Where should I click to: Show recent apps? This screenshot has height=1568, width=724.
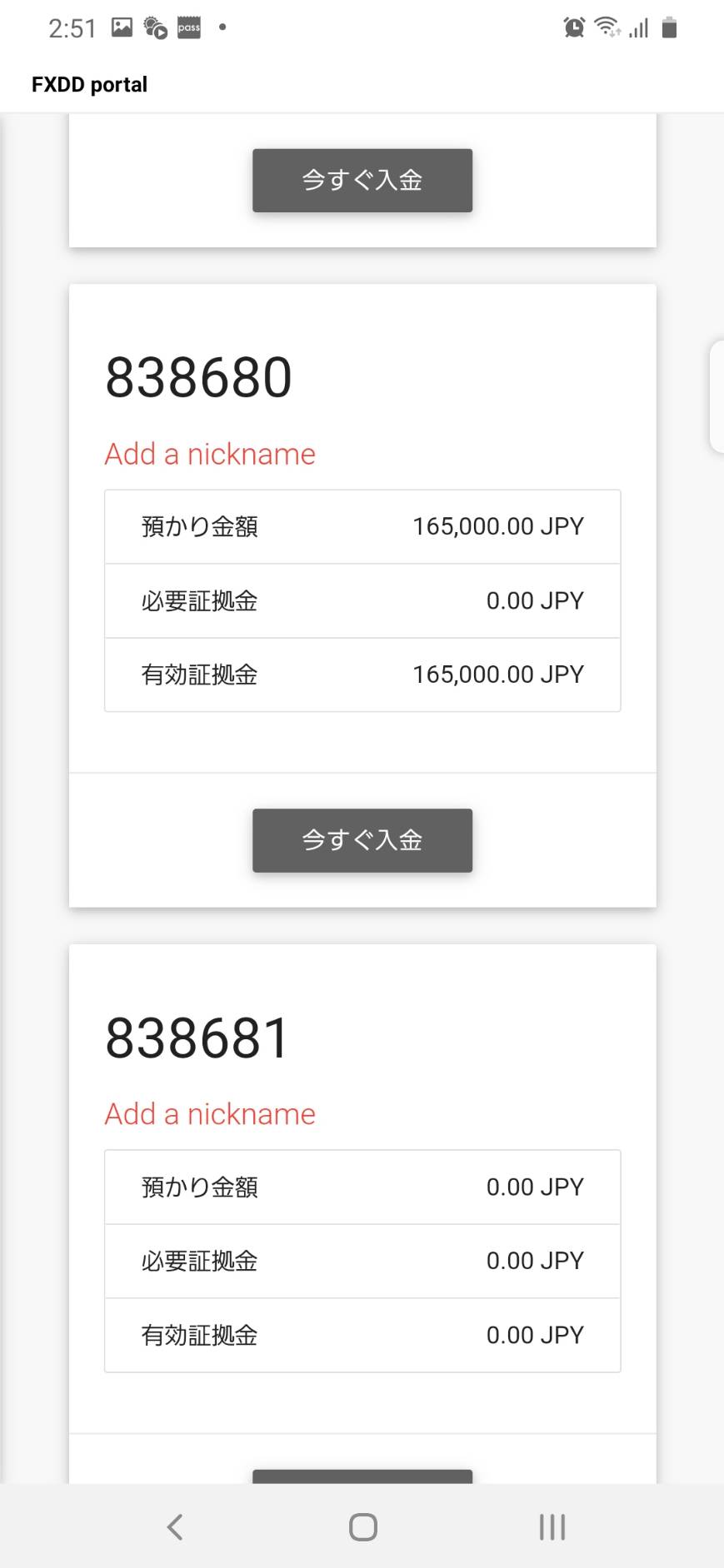pos(552,1526)
